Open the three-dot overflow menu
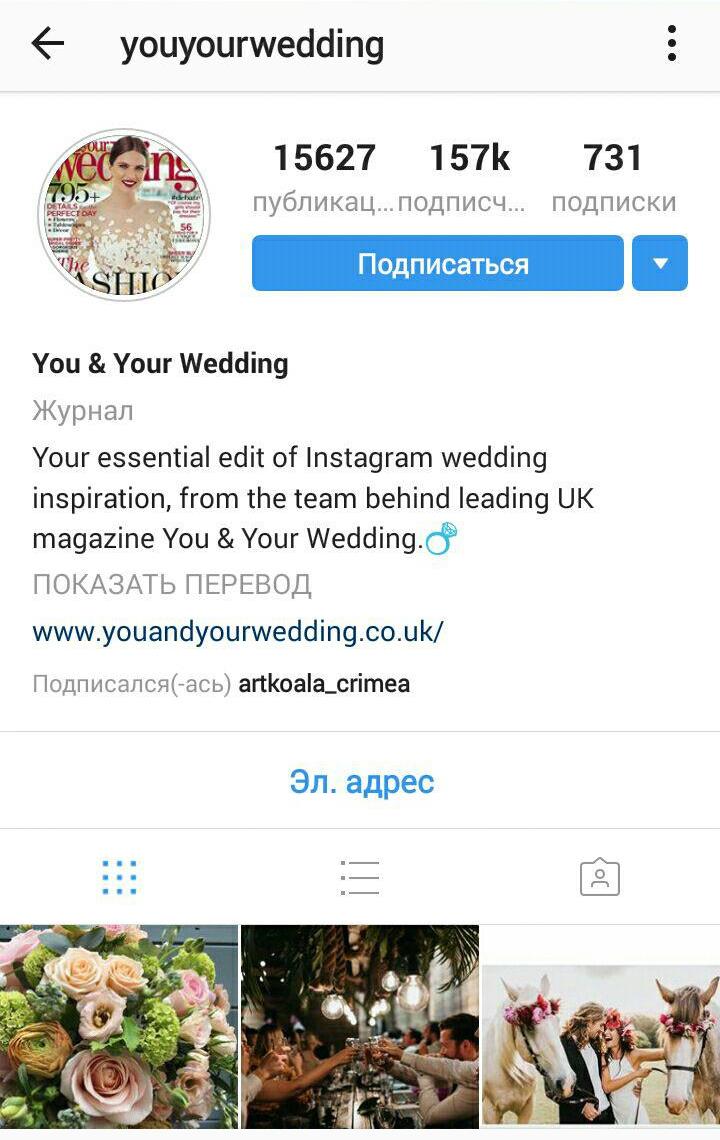720x1140 pixels. click(x=672, y=44)
